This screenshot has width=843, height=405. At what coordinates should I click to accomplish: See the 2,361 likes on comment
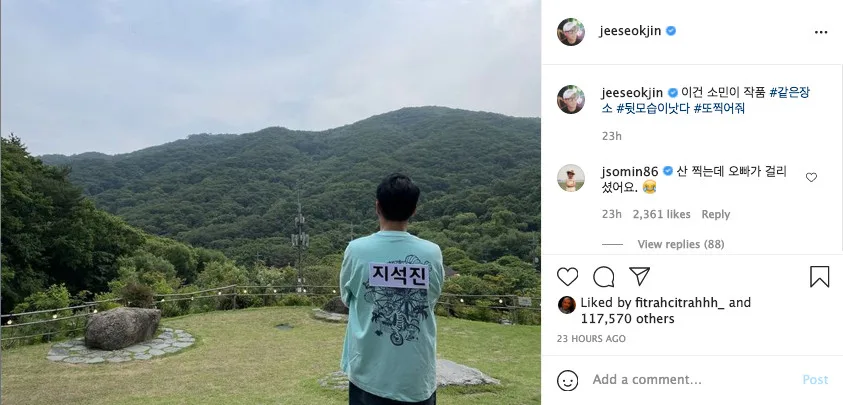coord(662,214)
